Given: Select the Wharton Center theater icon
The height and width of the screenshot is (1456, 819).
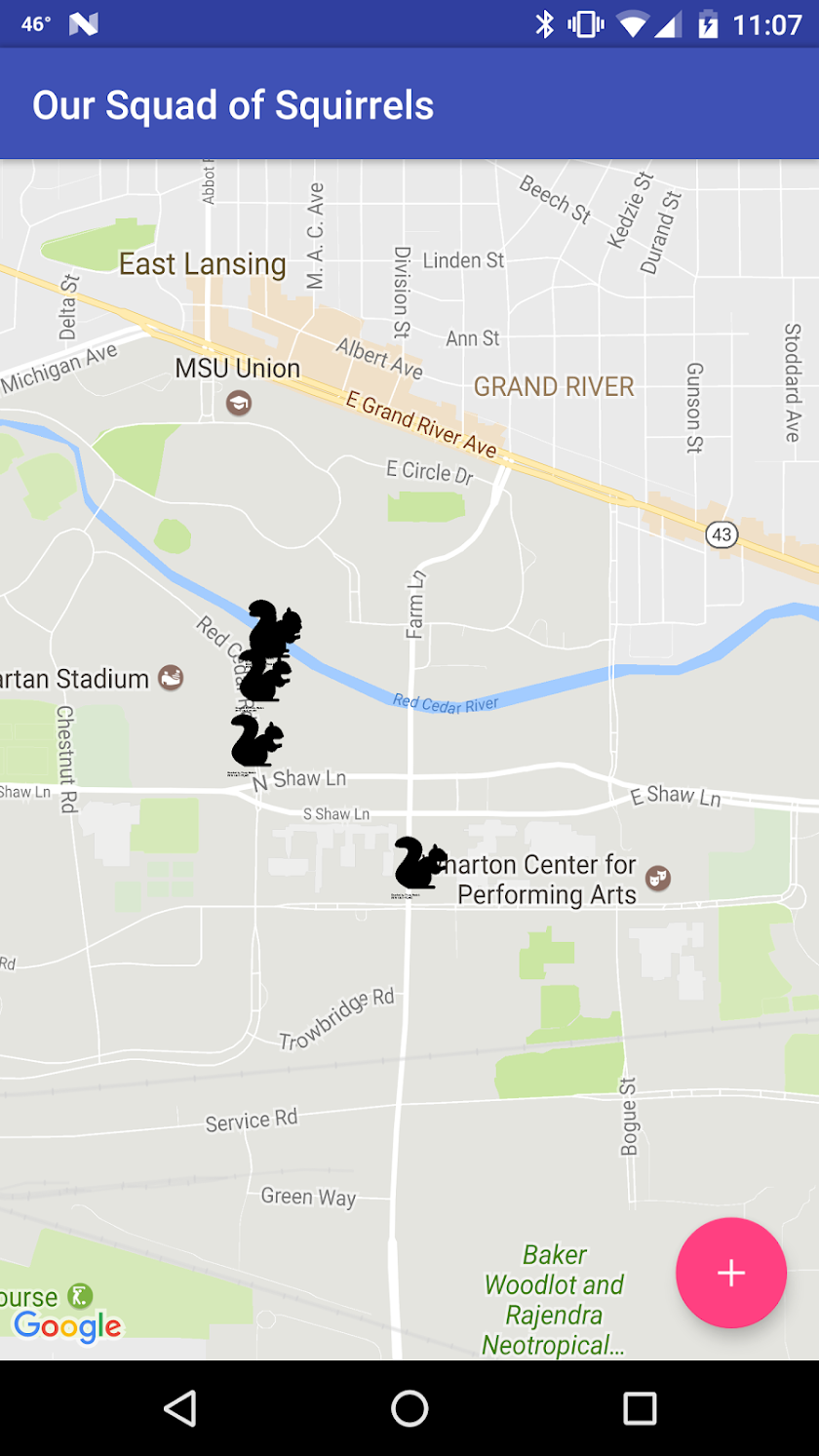Looking at the screenshot, I should click(658, 878).
